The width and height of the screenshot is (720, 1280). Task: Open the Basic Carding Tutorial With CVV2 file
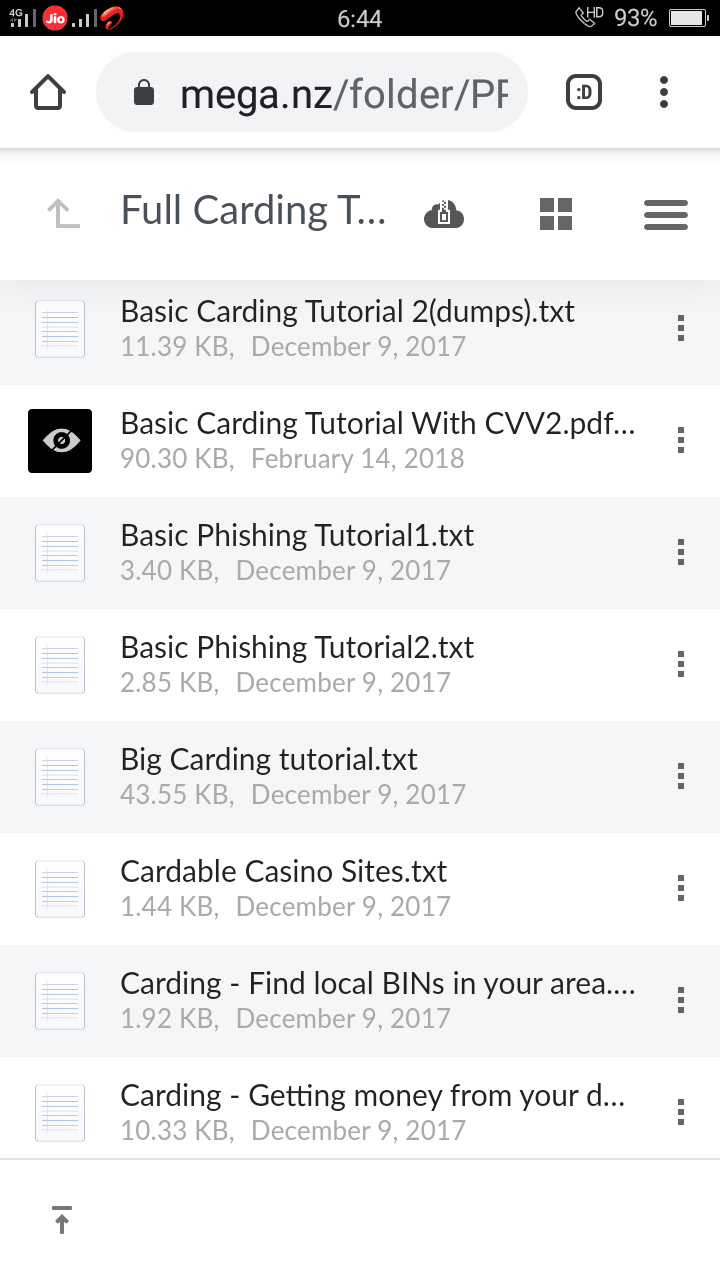(x=377, y=439)
